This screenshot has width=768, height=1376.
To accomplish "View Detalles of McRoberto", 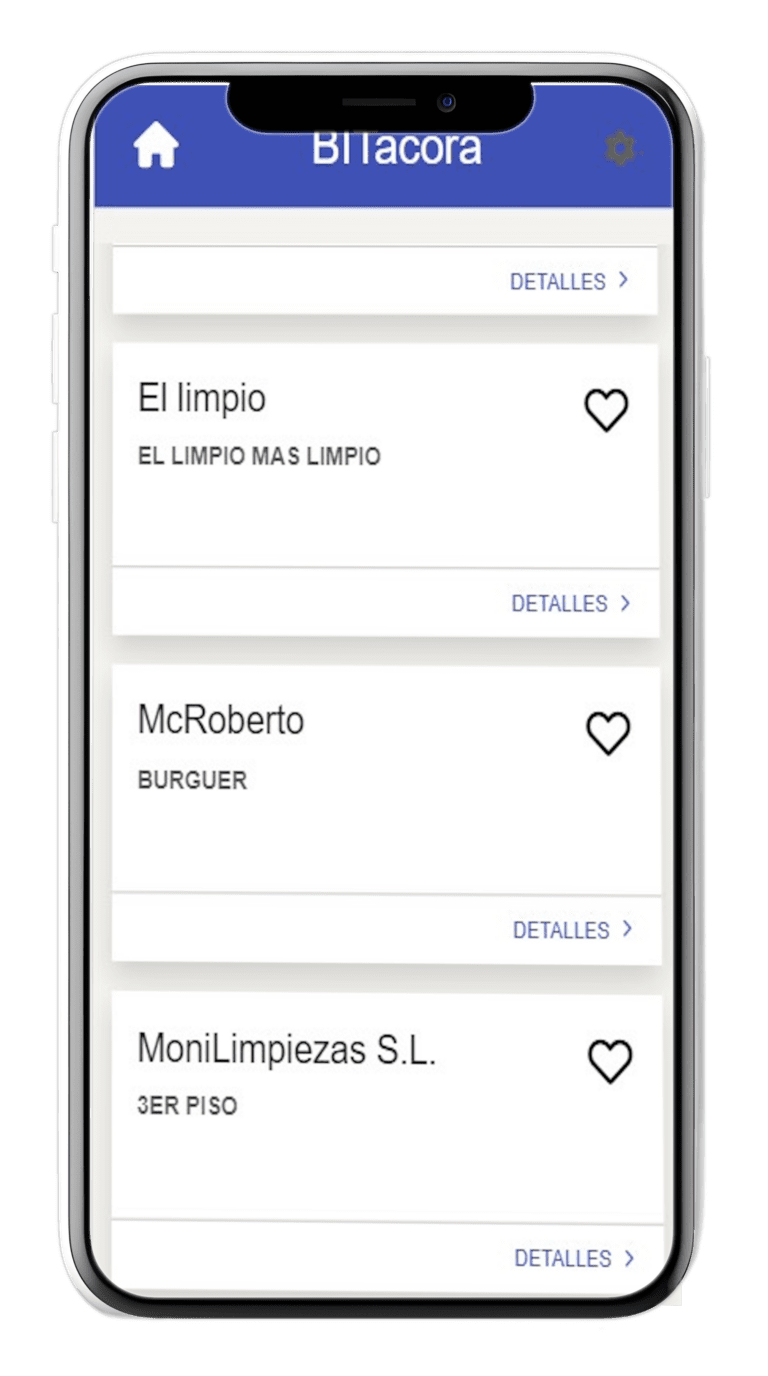I will pos(572,930).
